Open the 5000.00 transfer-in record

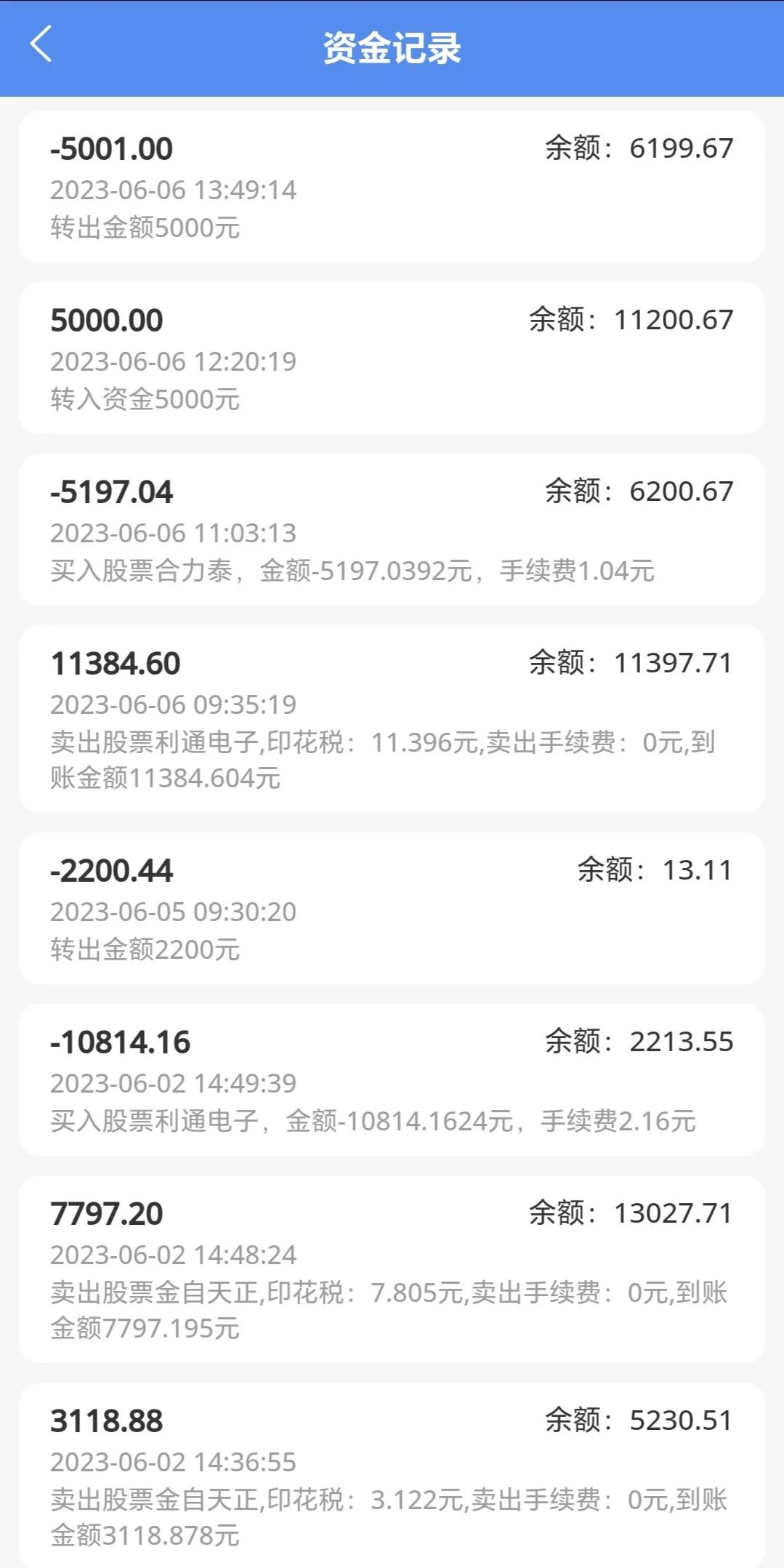[x=107, y=320]
